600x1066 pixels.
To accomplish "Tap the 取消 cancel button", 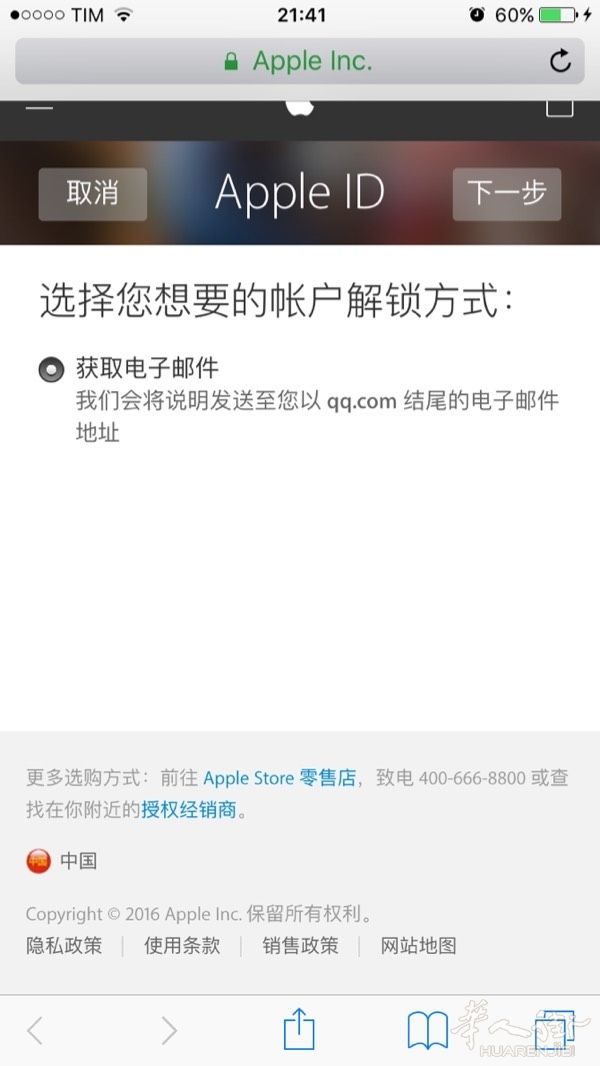I will (92, 194).
